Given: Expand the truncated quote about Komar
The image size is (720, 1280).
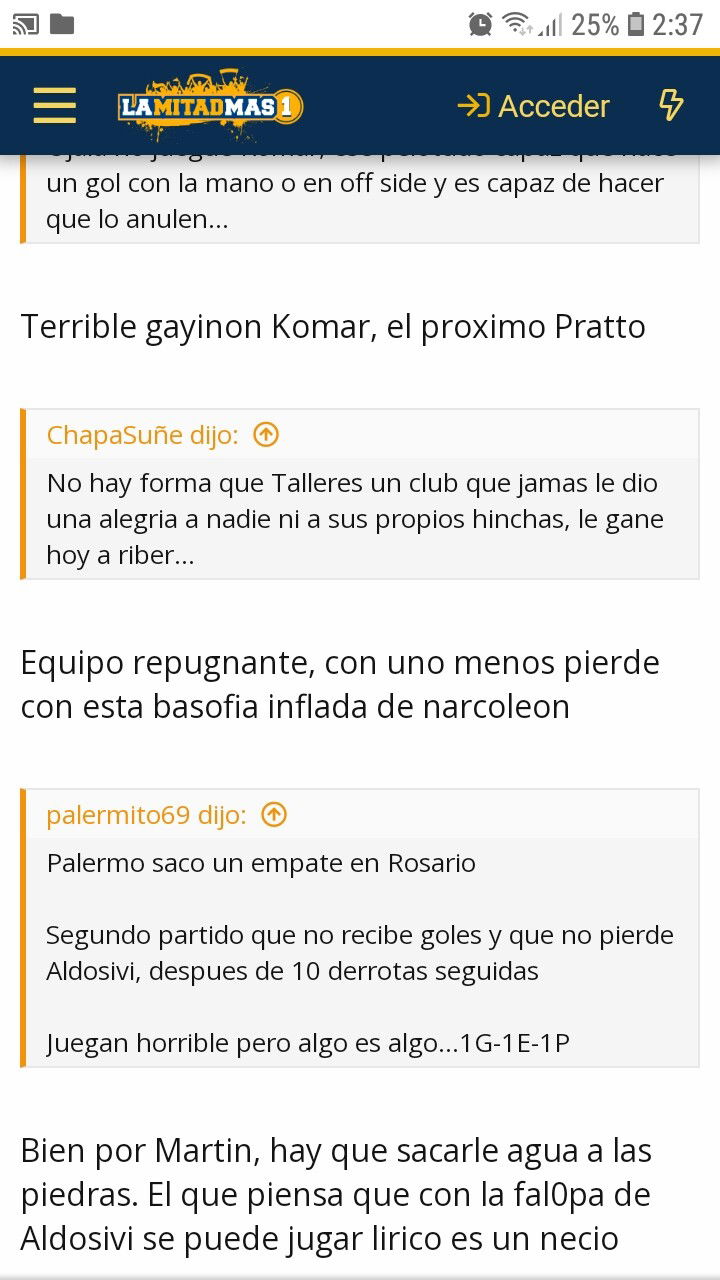Looking at the screenshot, I should [361, 198].
